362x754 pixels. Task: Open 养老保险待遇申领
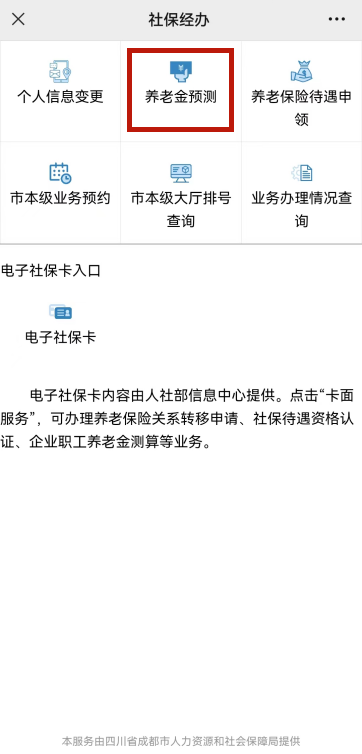coord(301,91)
